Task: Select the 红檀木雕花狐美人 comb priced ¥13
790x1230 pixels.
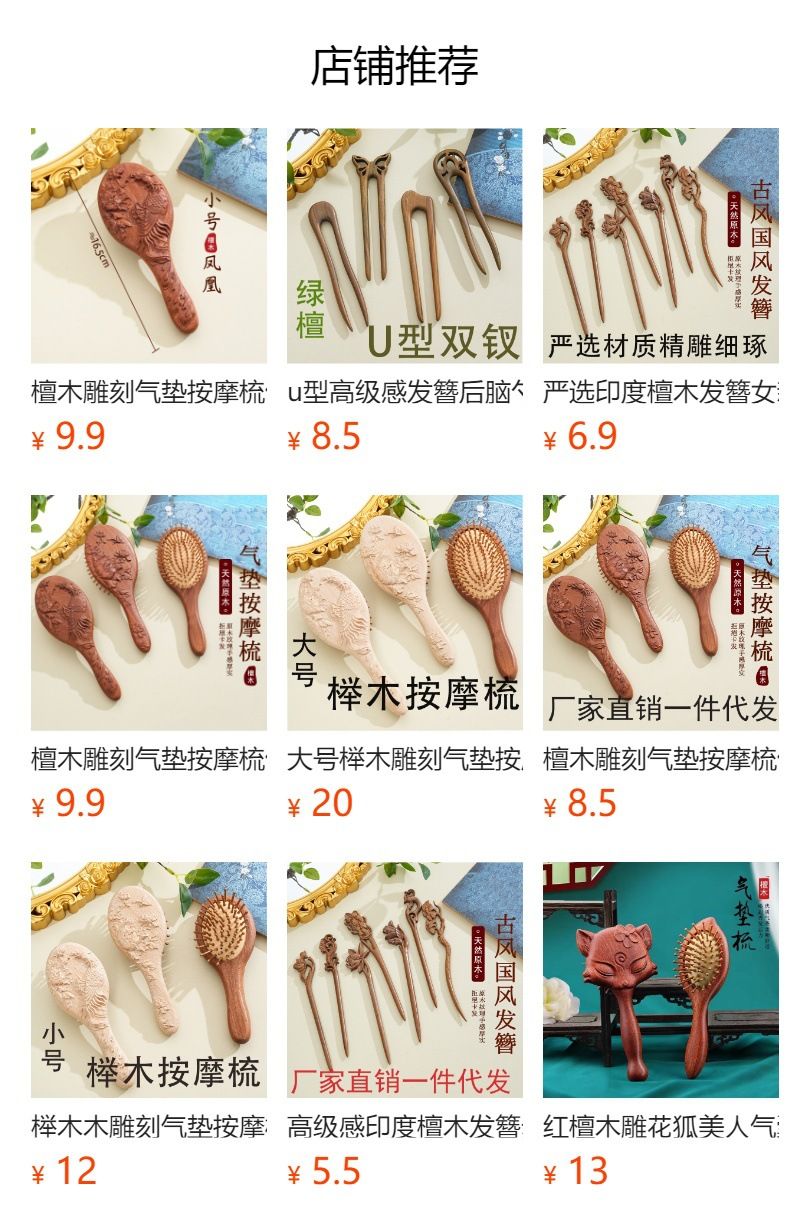Action: point(661,1026)
